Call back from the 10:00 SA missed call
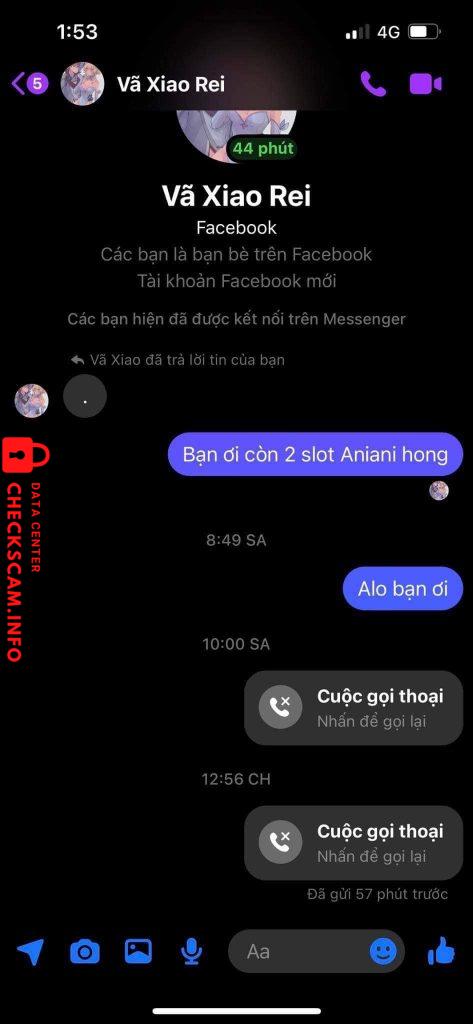Viewport: 473px width, 1024px height. tap(353, 707)
